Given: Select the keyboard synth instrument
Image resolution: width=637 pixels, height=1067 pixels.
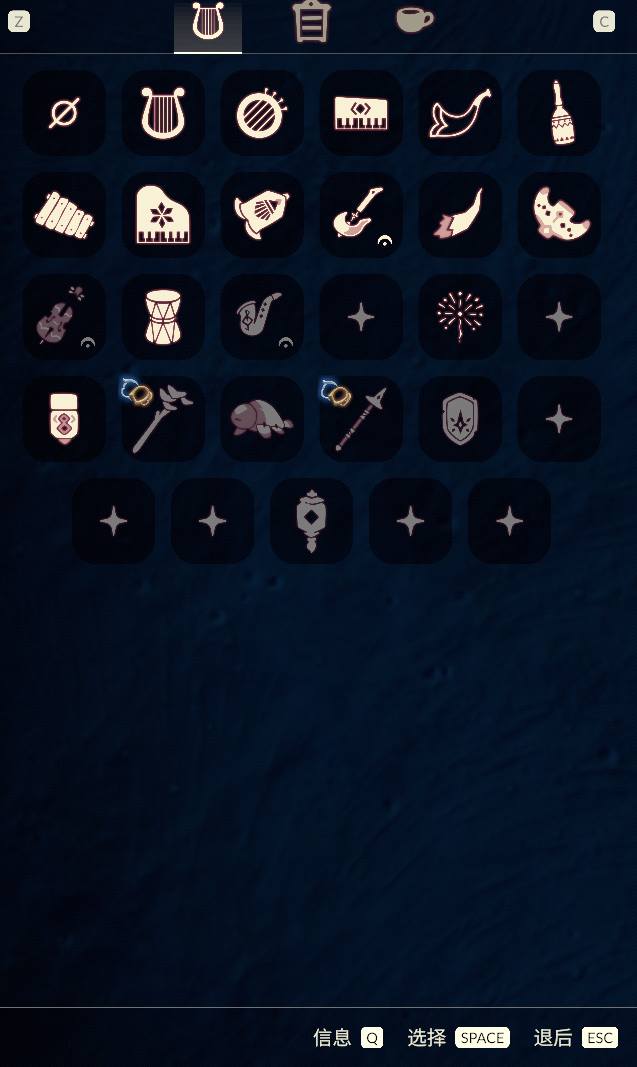Looking at the screenshot, I should pos(361,113).
